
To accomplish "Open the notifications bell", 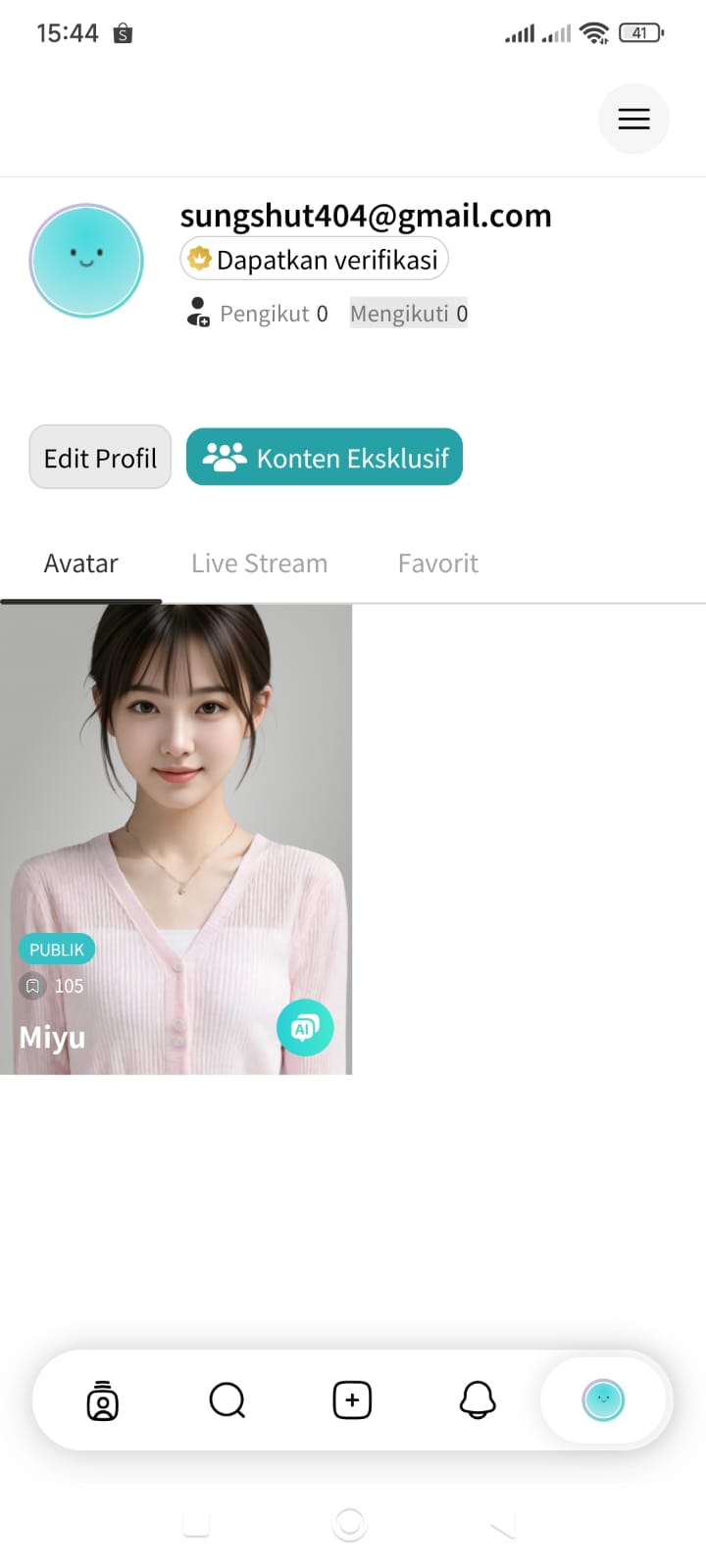I will (x=478, y=1400).
